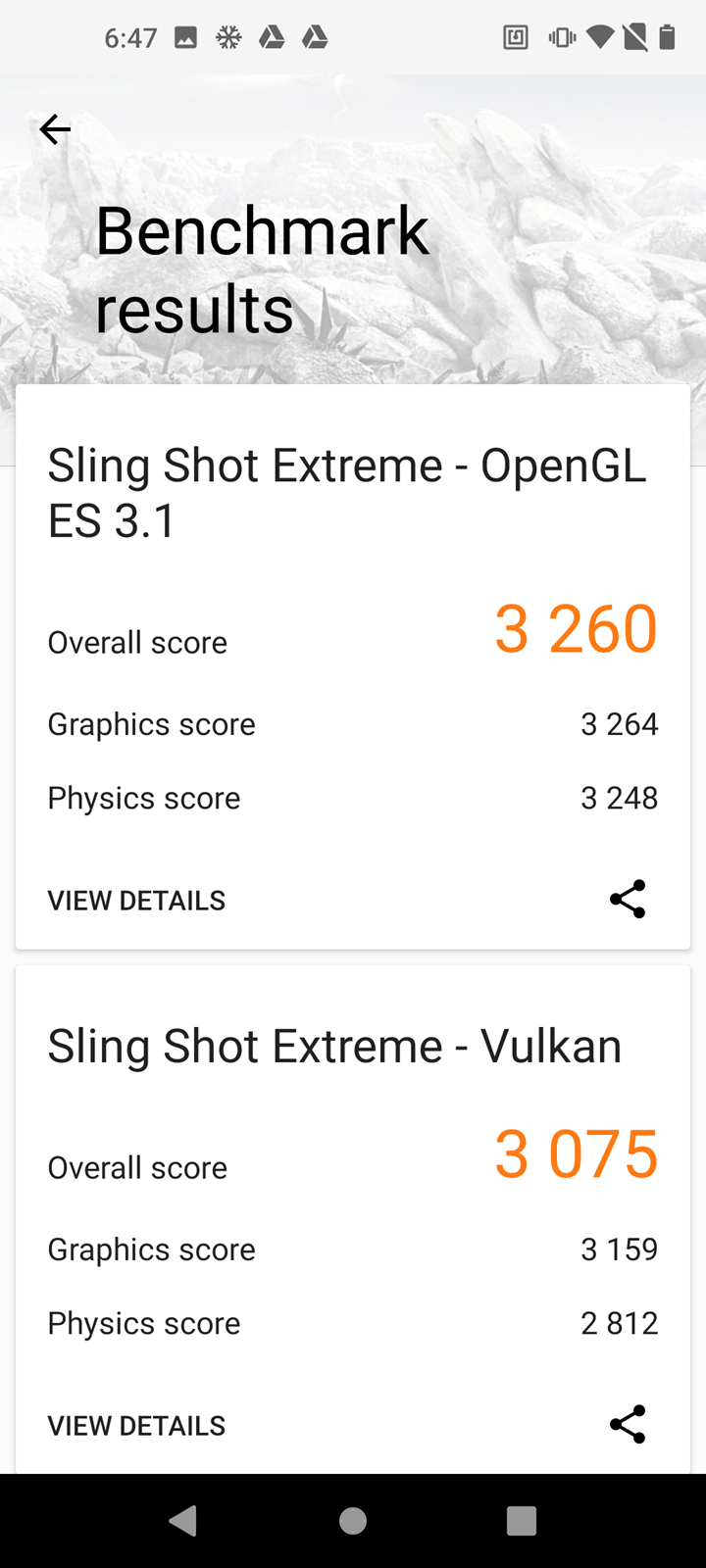Tap the system home button

coord(353,1520)
